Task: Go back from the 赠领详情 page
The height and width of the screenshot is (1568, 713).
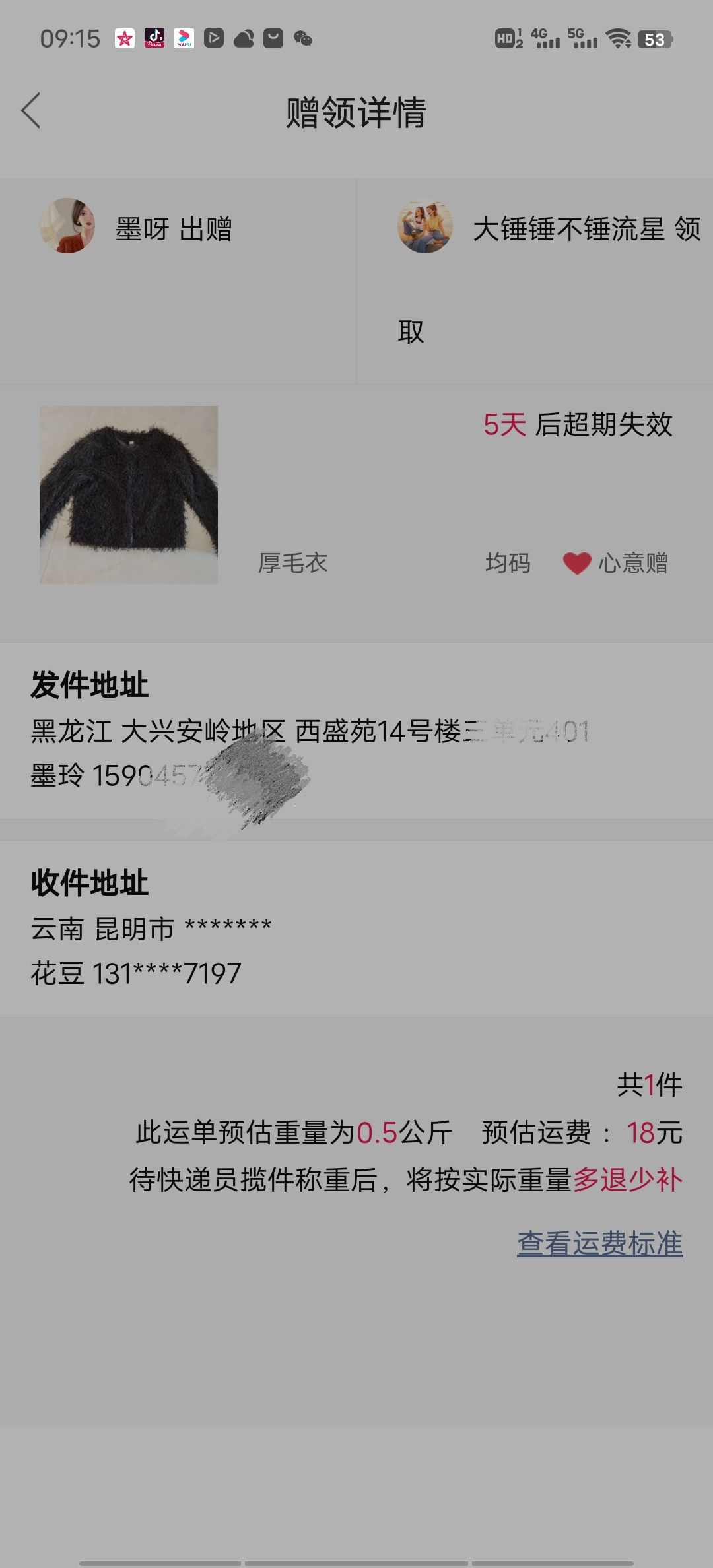Action: 31,110
